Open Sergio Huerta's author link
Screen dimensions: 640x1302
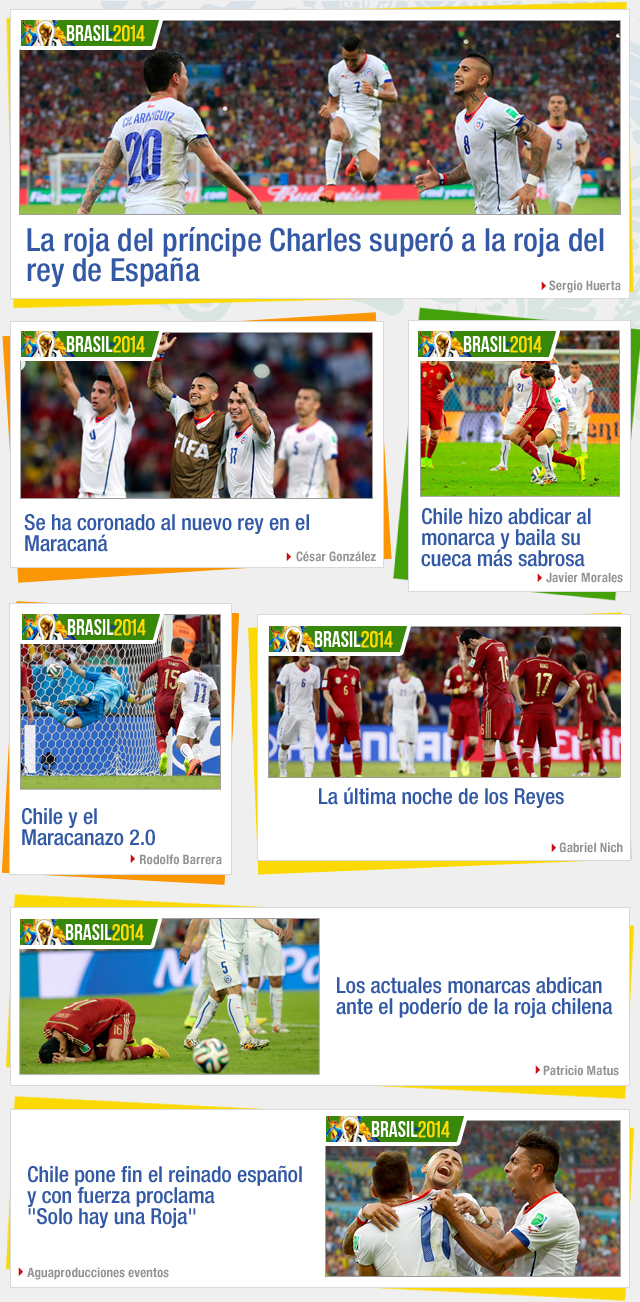[584, 286]
